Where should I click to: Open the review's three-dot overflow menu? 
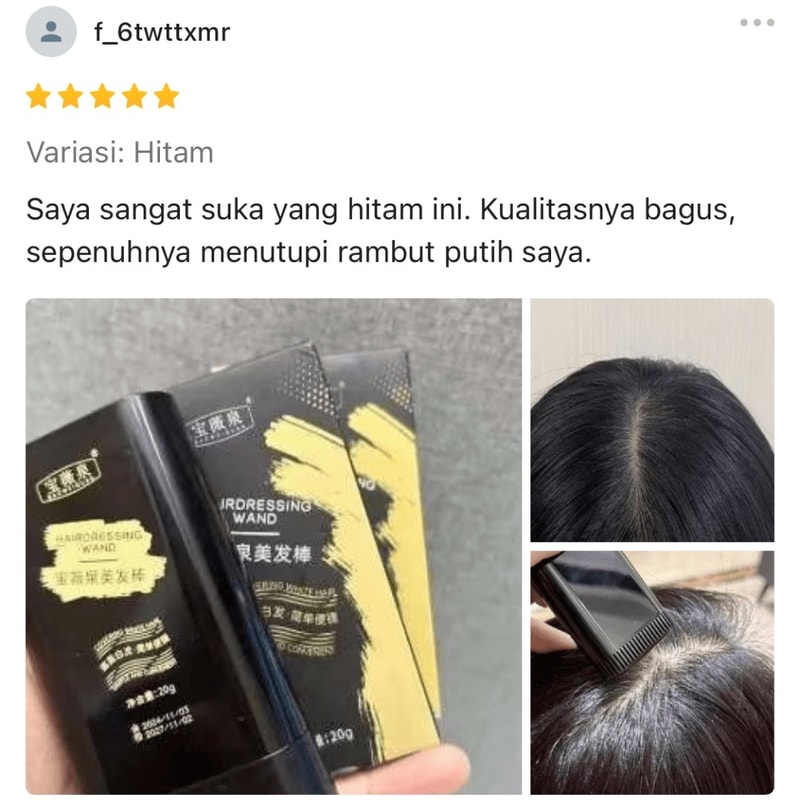[756, 22]
